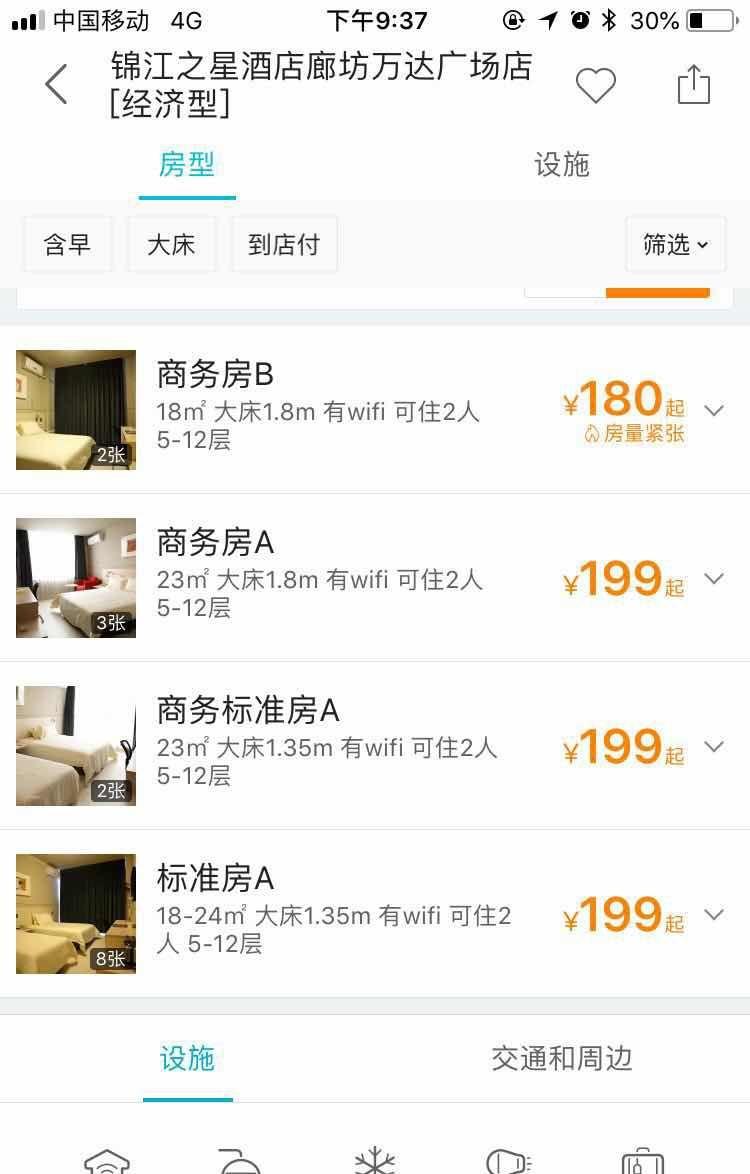This screenshot has width=750, height=1174.
Task: Share this hotel listing
Action: click(x=693, y=85)
